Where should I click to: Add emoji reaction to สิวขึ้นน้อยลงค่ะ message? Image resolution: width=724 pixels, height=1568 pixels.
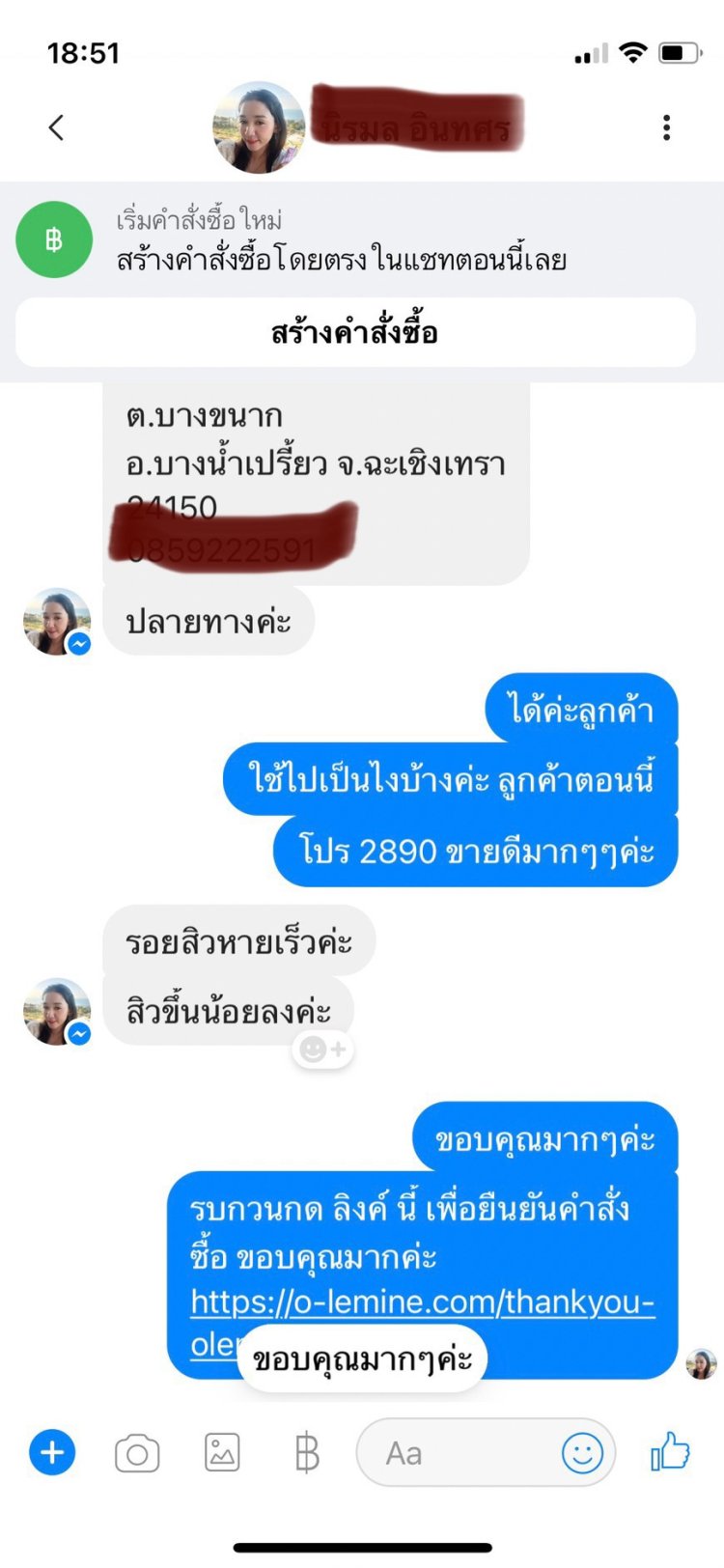pyautogui.click(x=322, y=1050)
